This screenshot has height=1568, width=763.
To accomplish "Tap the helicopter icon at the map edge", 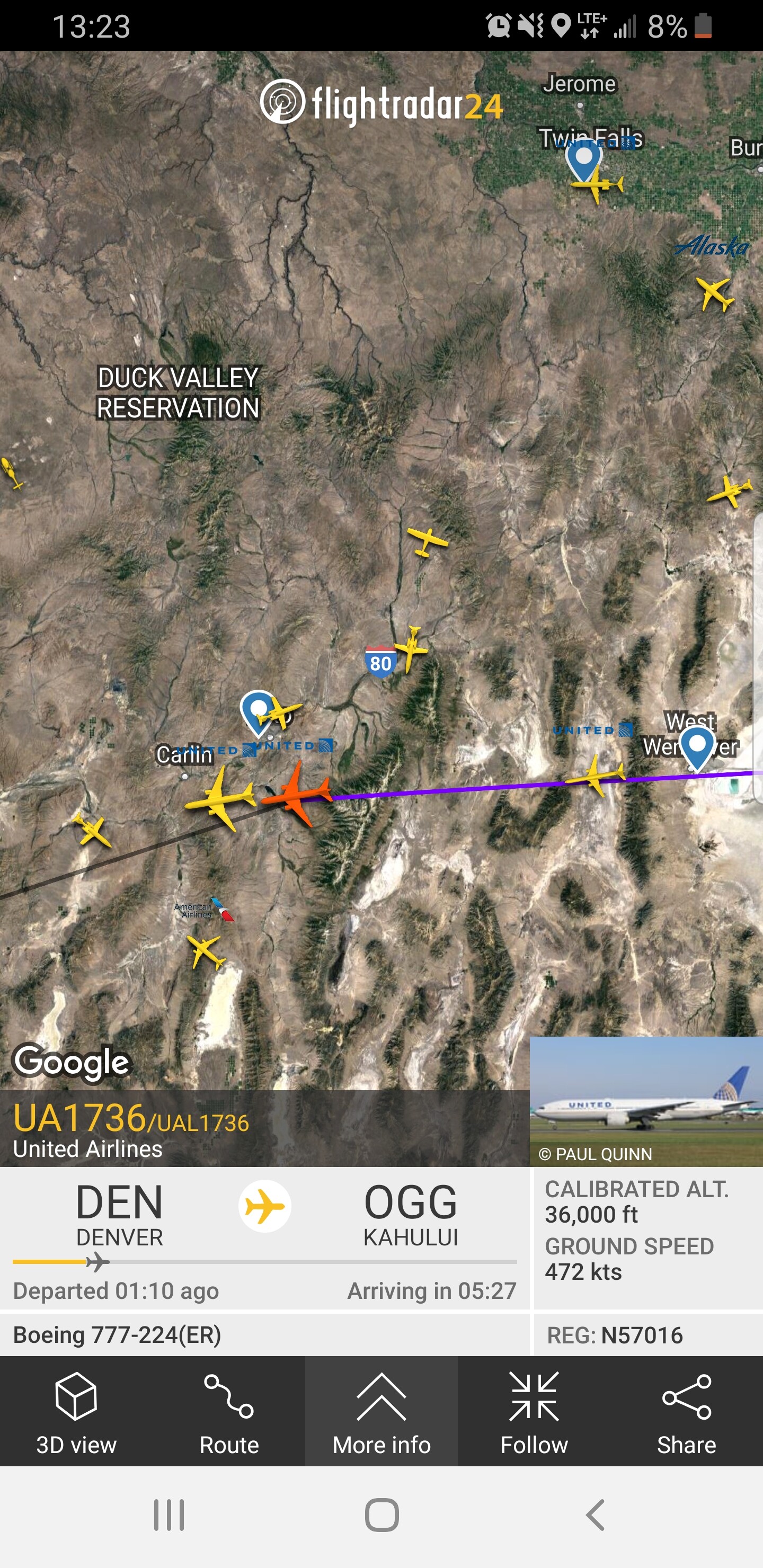I will (11, 473).
